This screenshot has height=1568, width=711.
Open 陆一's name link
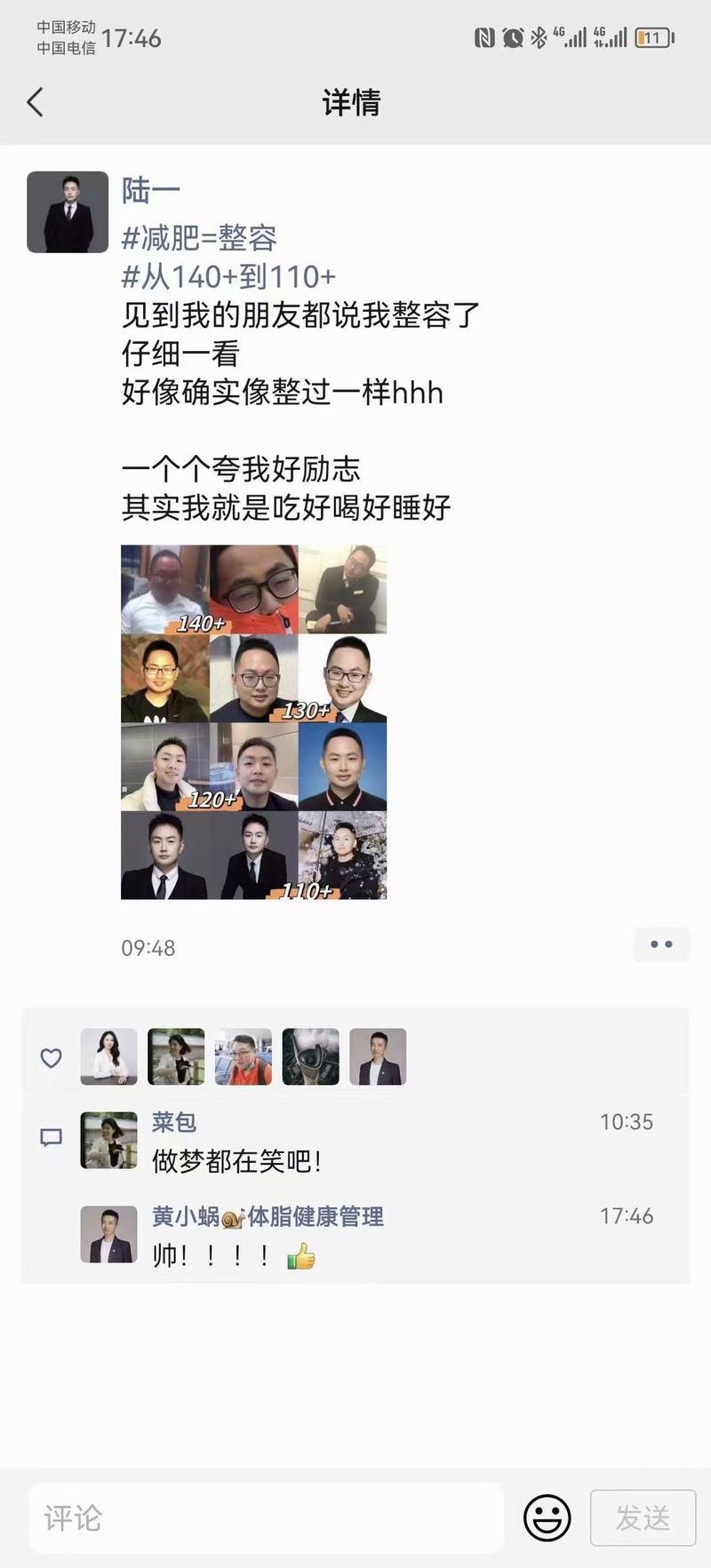(151, 189)
